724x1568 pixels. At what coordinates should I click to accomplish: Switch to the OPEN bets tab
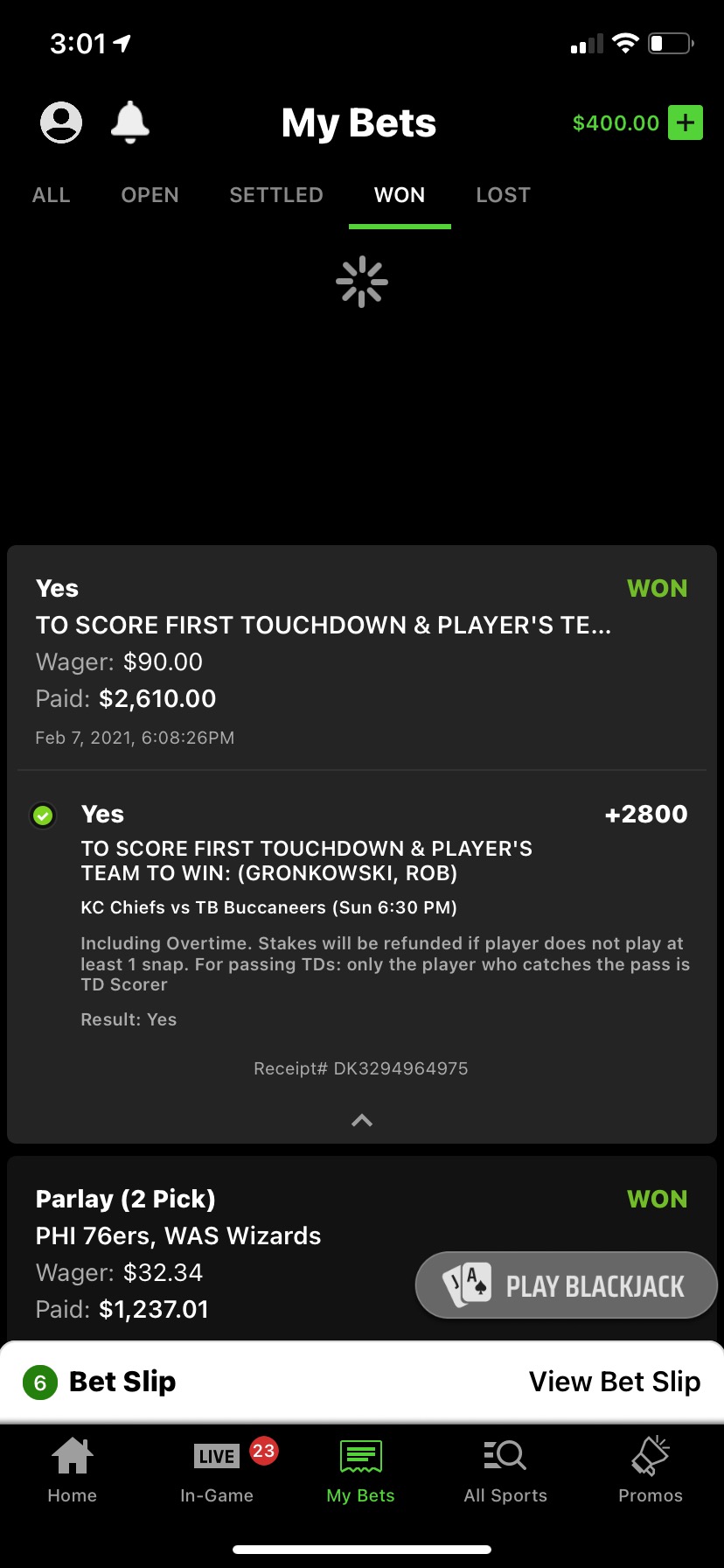tap(150, 195)
